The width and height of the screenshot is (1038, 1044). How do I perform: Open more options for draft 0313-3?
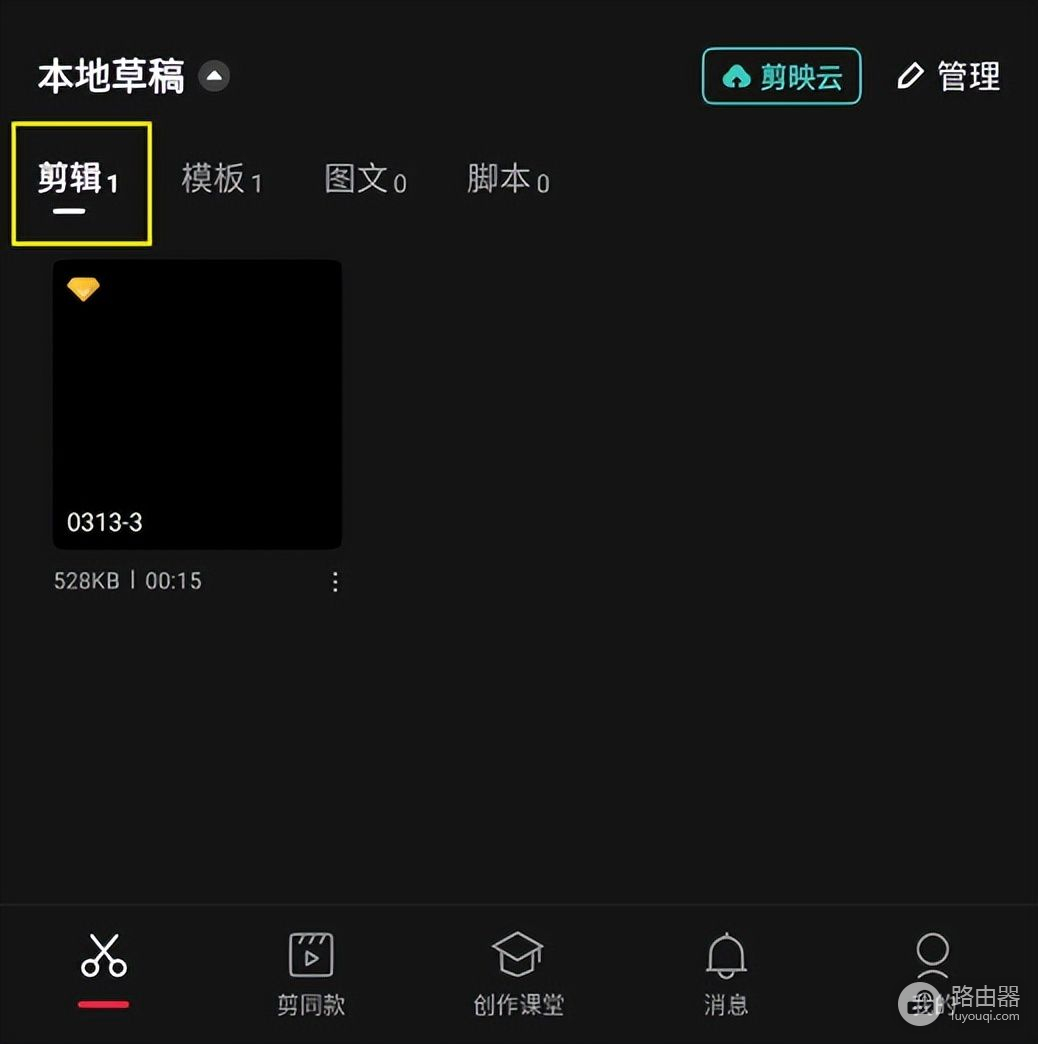coord(335,582)
